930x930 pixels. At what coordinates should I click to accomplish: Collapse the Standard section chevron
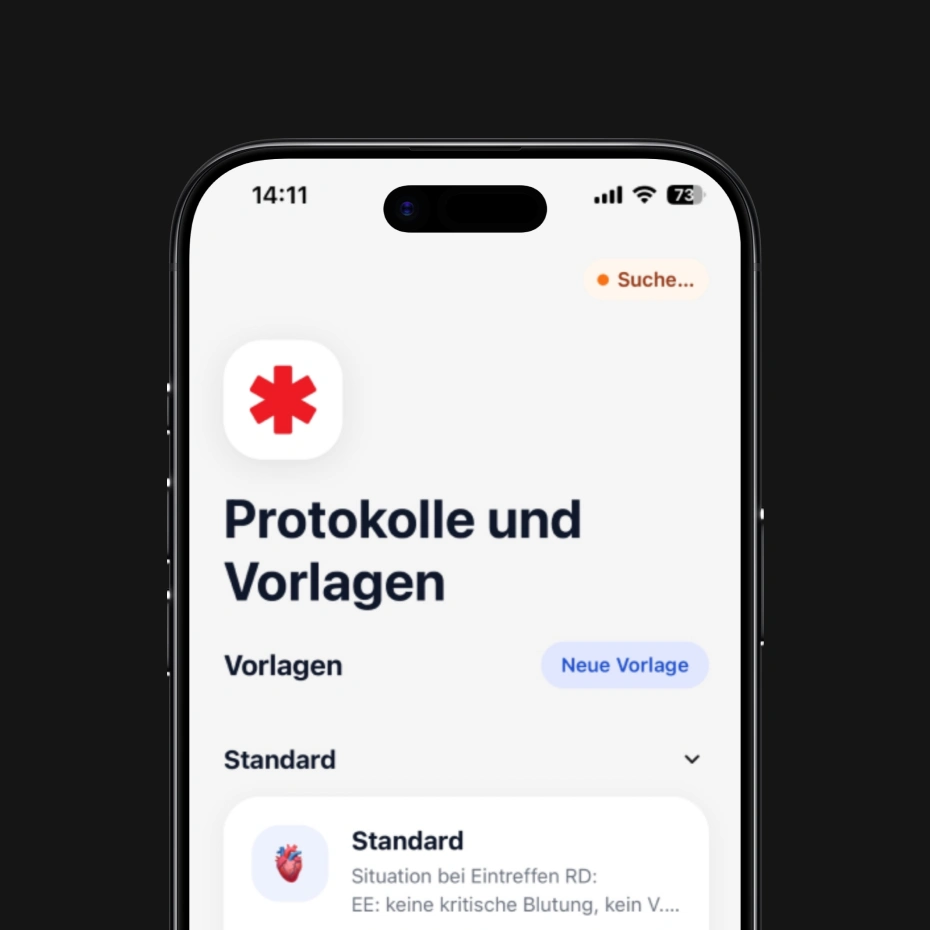[x=692, y=759]
